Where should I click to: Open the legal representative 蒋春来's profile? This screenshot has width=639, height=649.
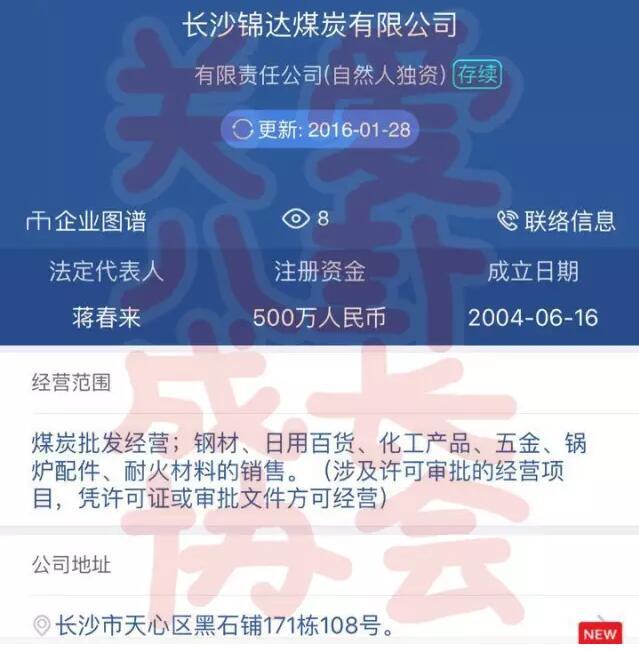point(105,318)
